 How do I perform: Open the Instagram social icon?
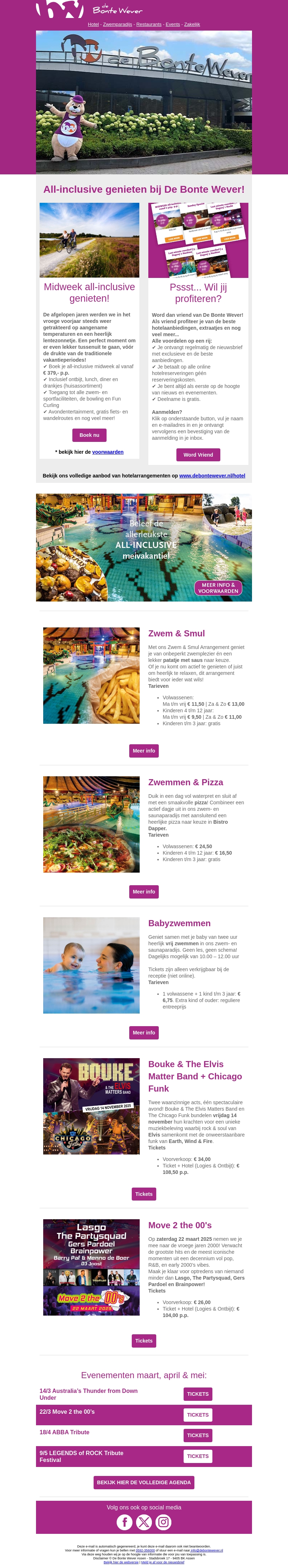(163, 1522)
